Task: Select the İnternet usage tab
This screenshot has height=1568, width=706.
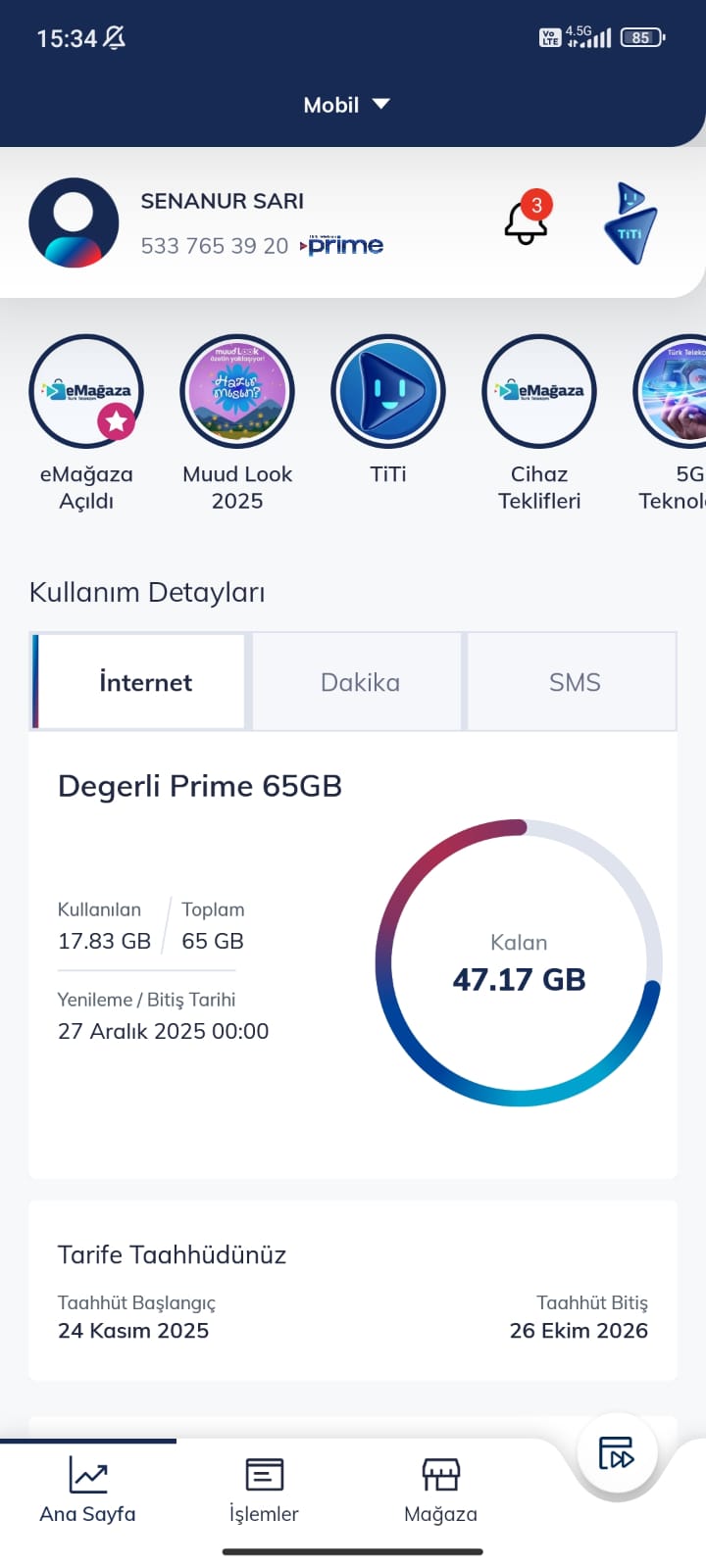Action: click(x=145, y=682)
